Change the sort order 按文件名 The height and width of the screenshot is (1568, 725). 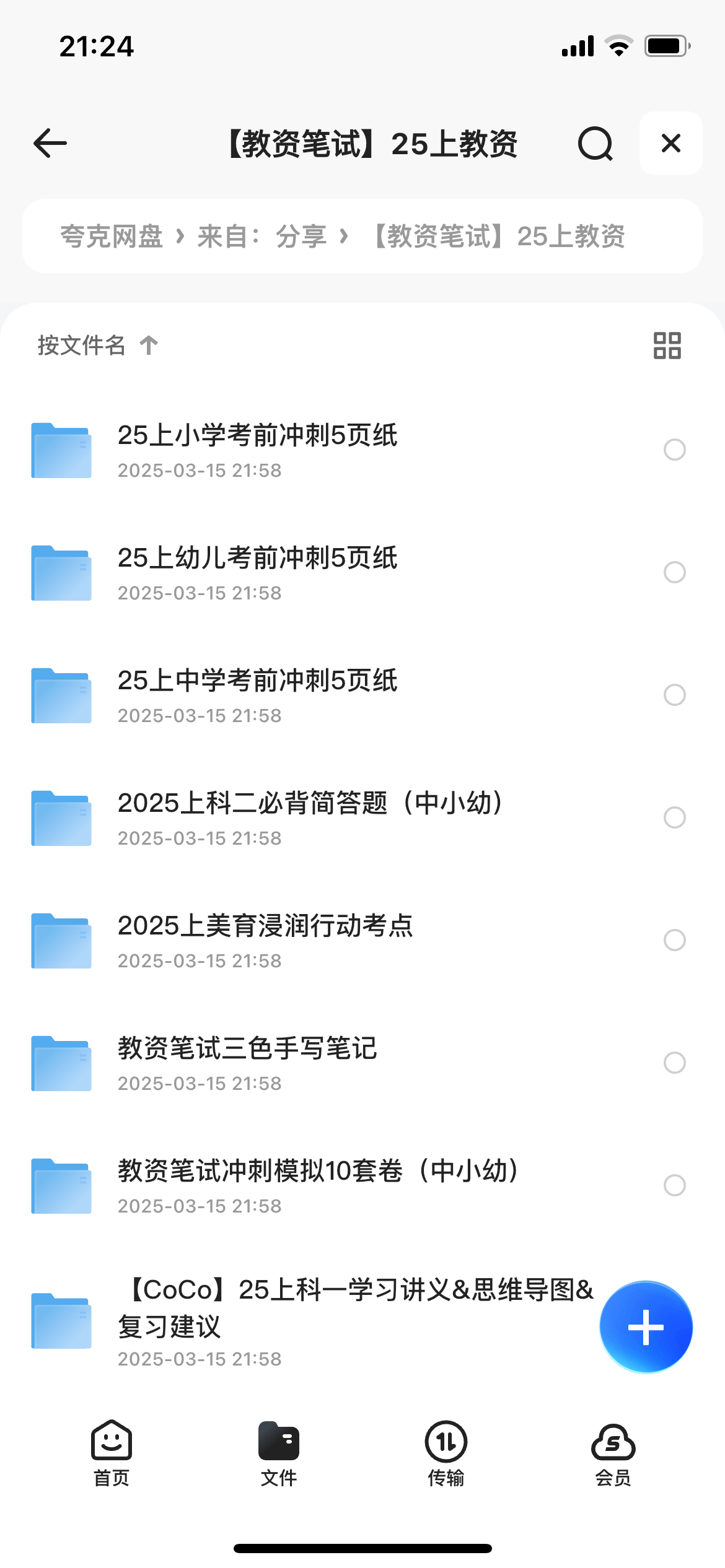tap(98, 345)
